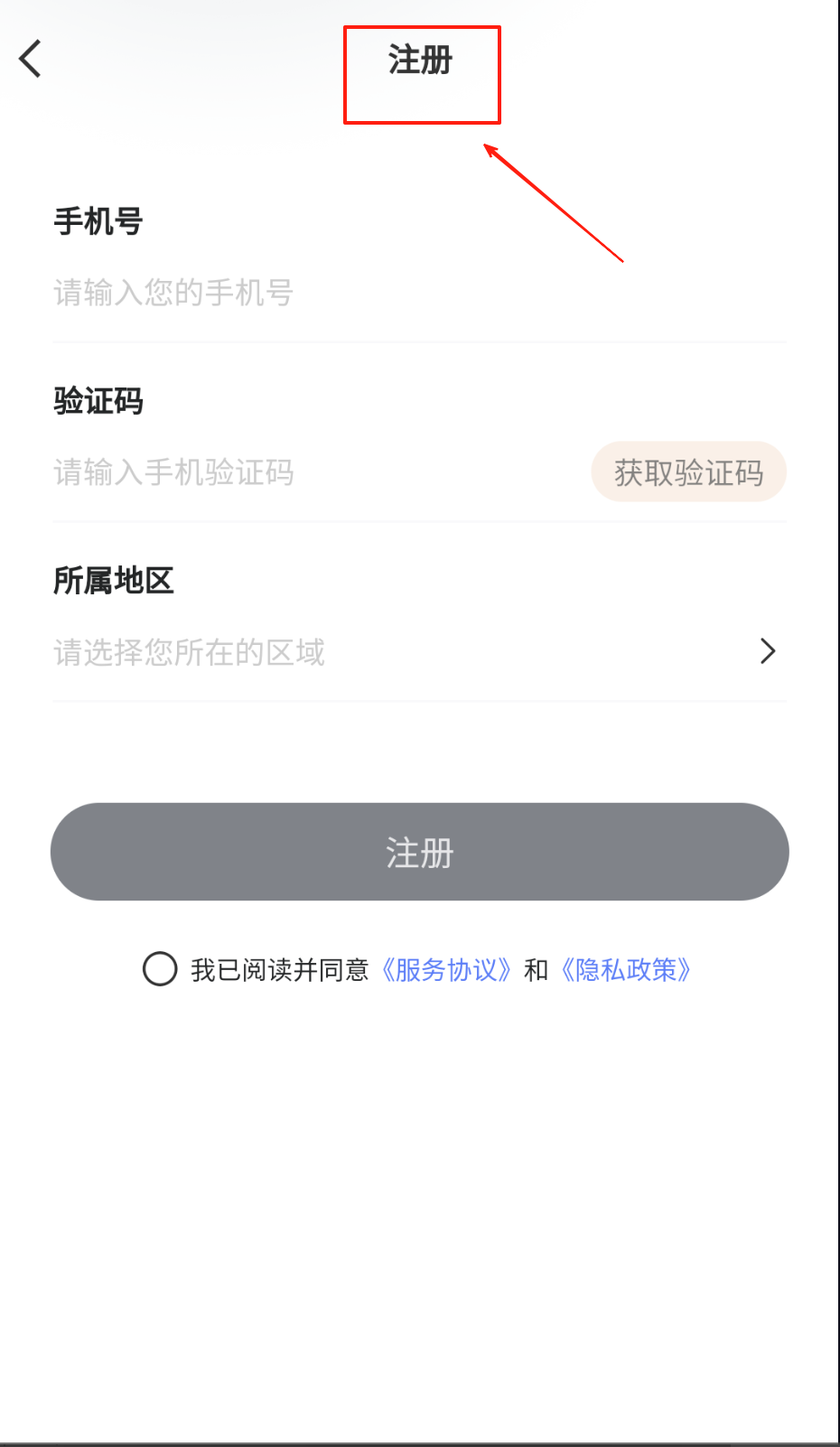This screenshot has width=840, height=1447.
Task: Tap the gray 注册 button
Action: [x=420, y=852]
